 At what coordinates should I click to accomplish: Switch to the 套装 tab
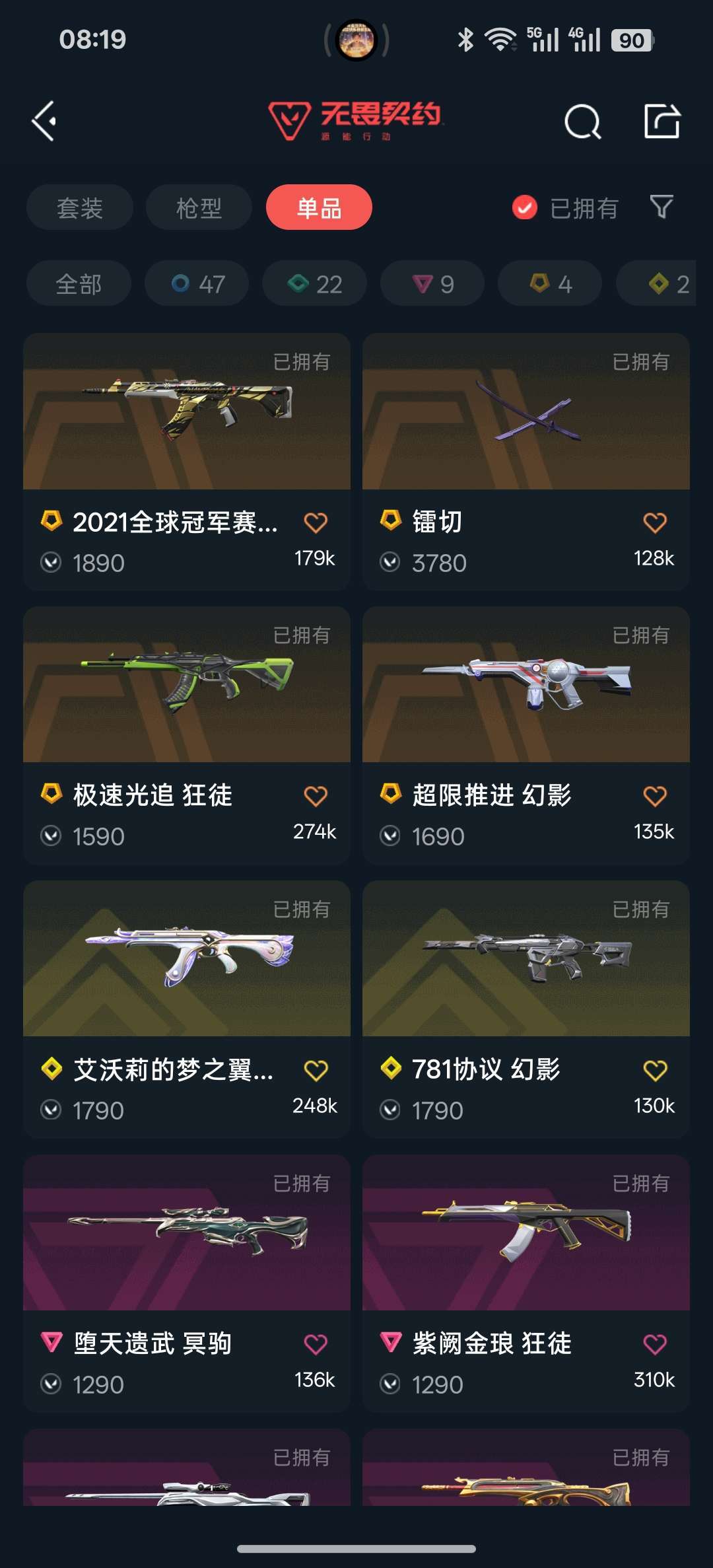point(80,207)
